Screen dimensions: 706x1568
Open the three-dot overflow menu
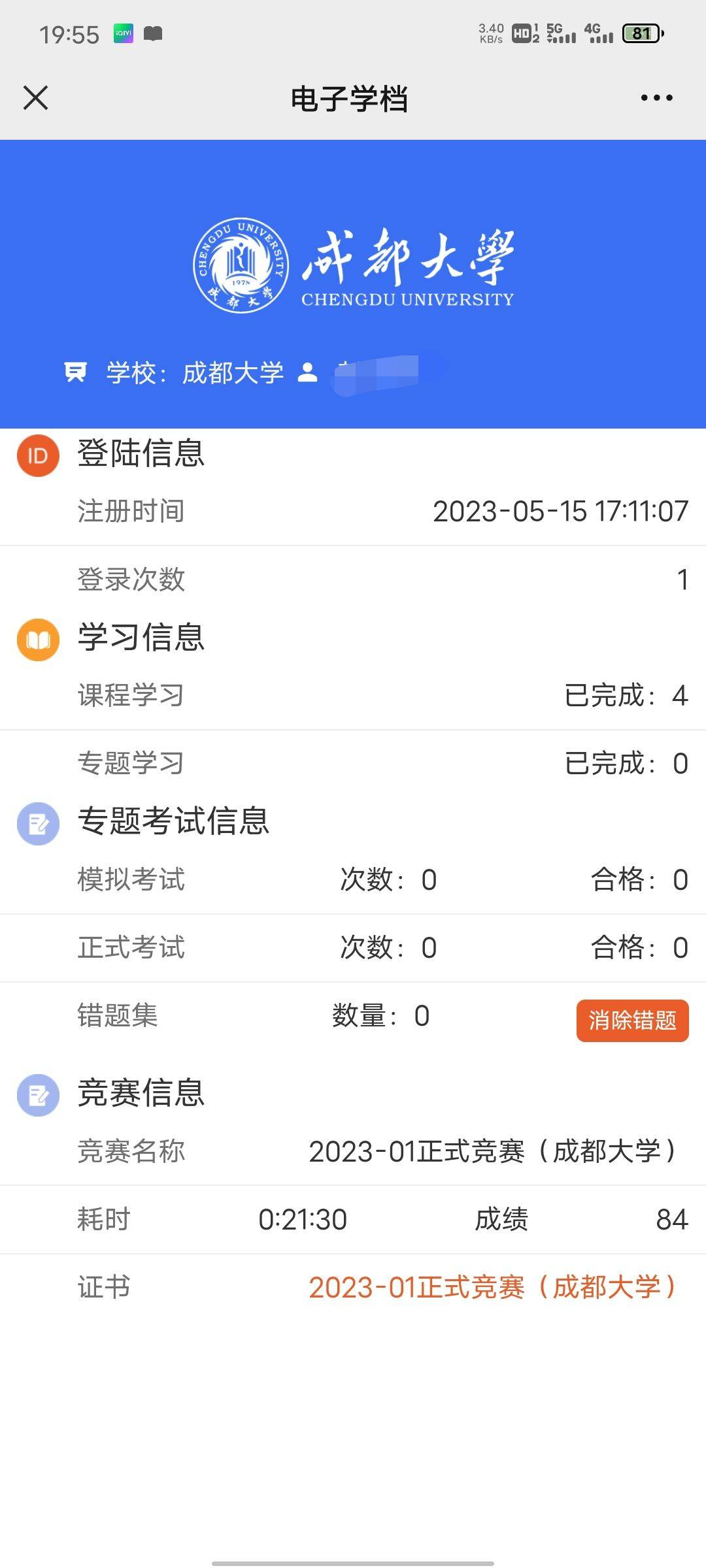(656, 98)
